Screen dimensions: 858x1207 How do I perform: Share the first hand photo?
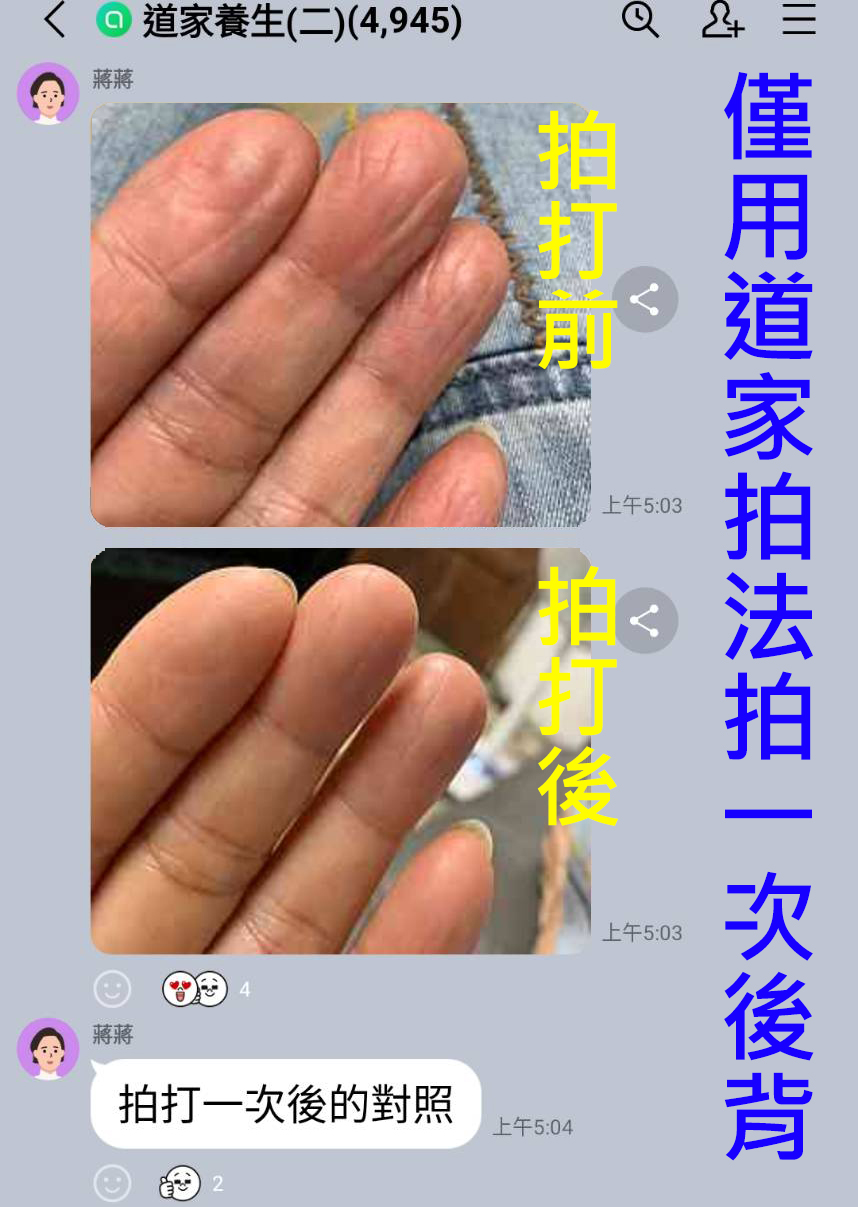click(x=645, y=300)
